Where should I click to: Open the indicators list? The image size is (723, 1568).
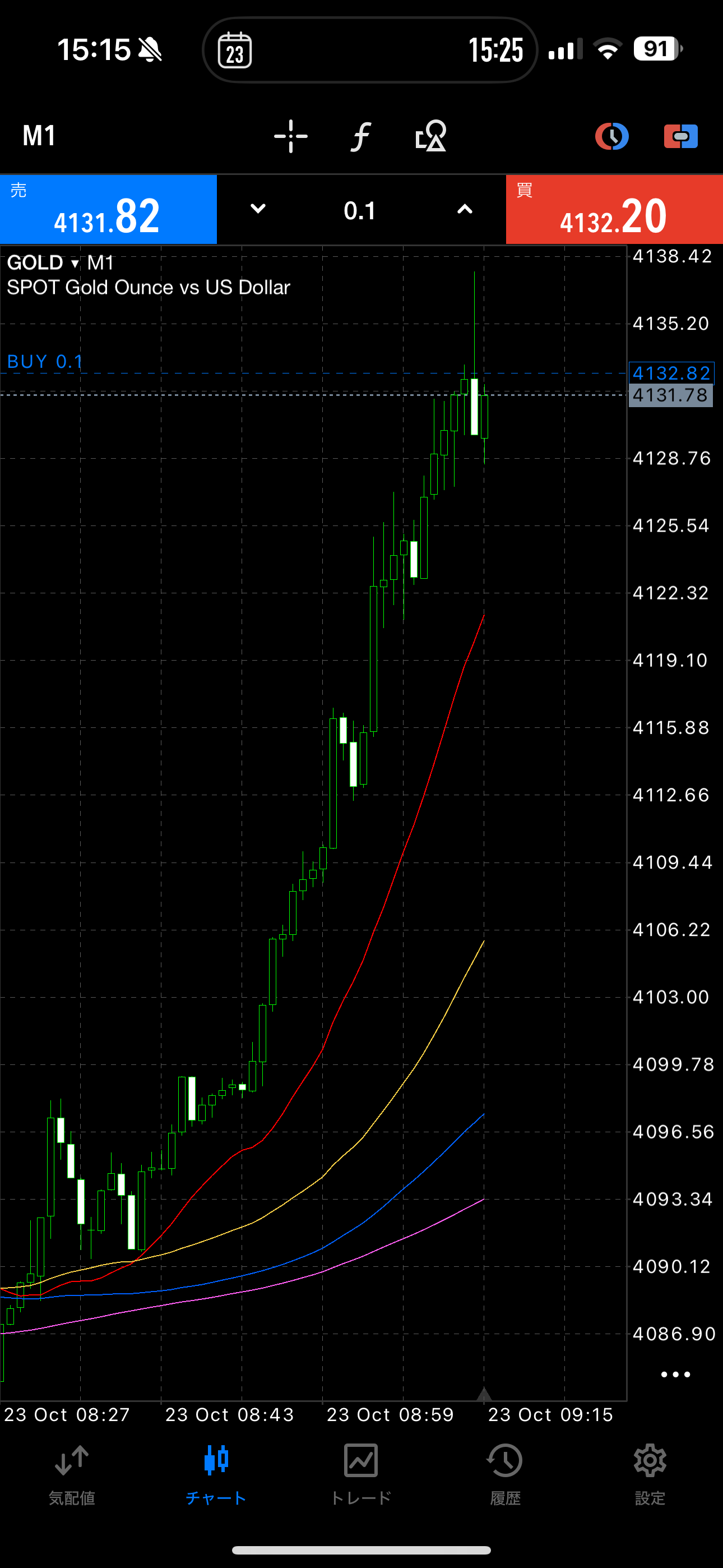tap(361, 136)
